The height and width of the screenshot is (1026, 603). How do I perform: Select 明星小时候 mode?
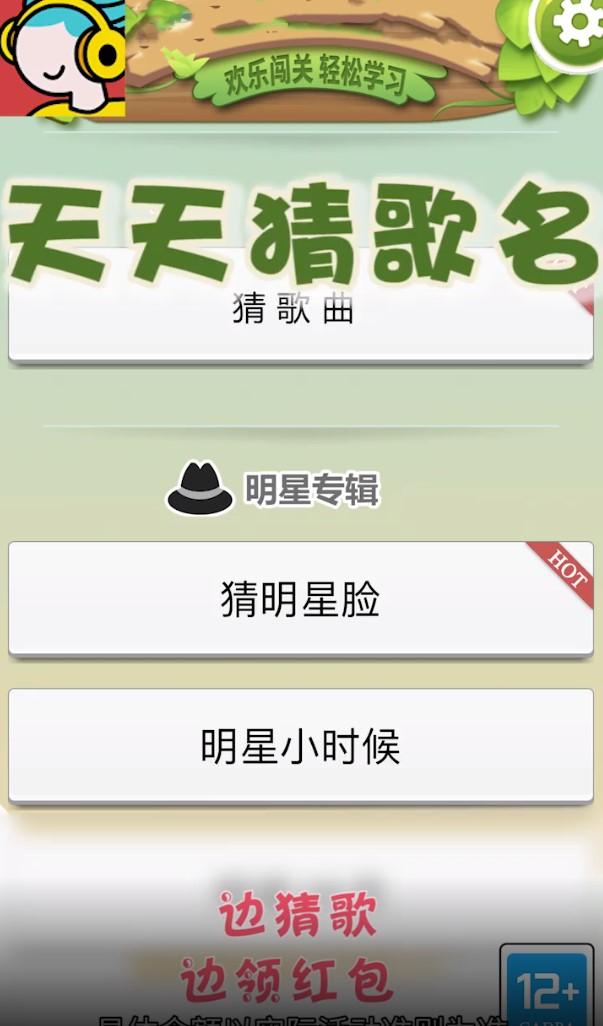[300, 746]
